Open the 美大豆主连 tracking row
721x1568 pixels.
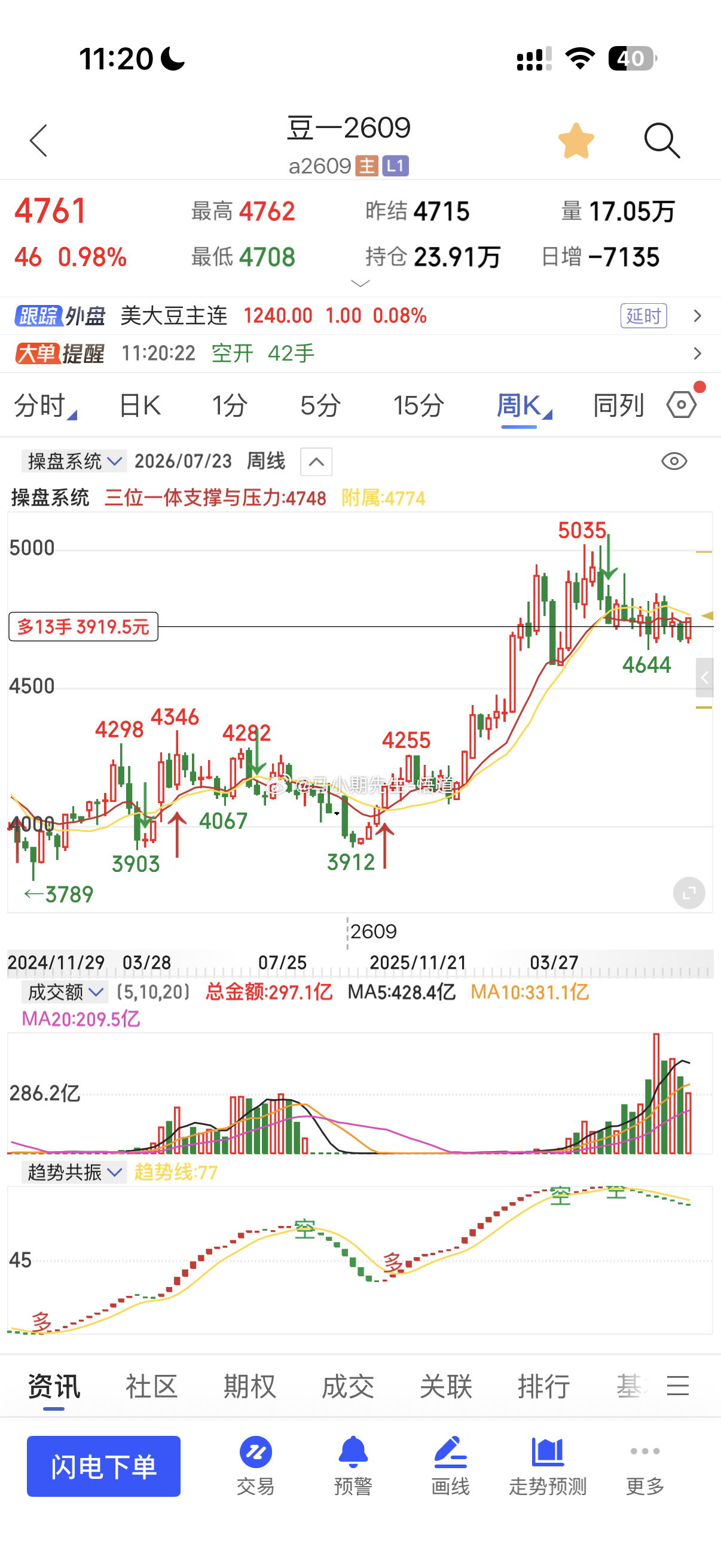[360, 315]
